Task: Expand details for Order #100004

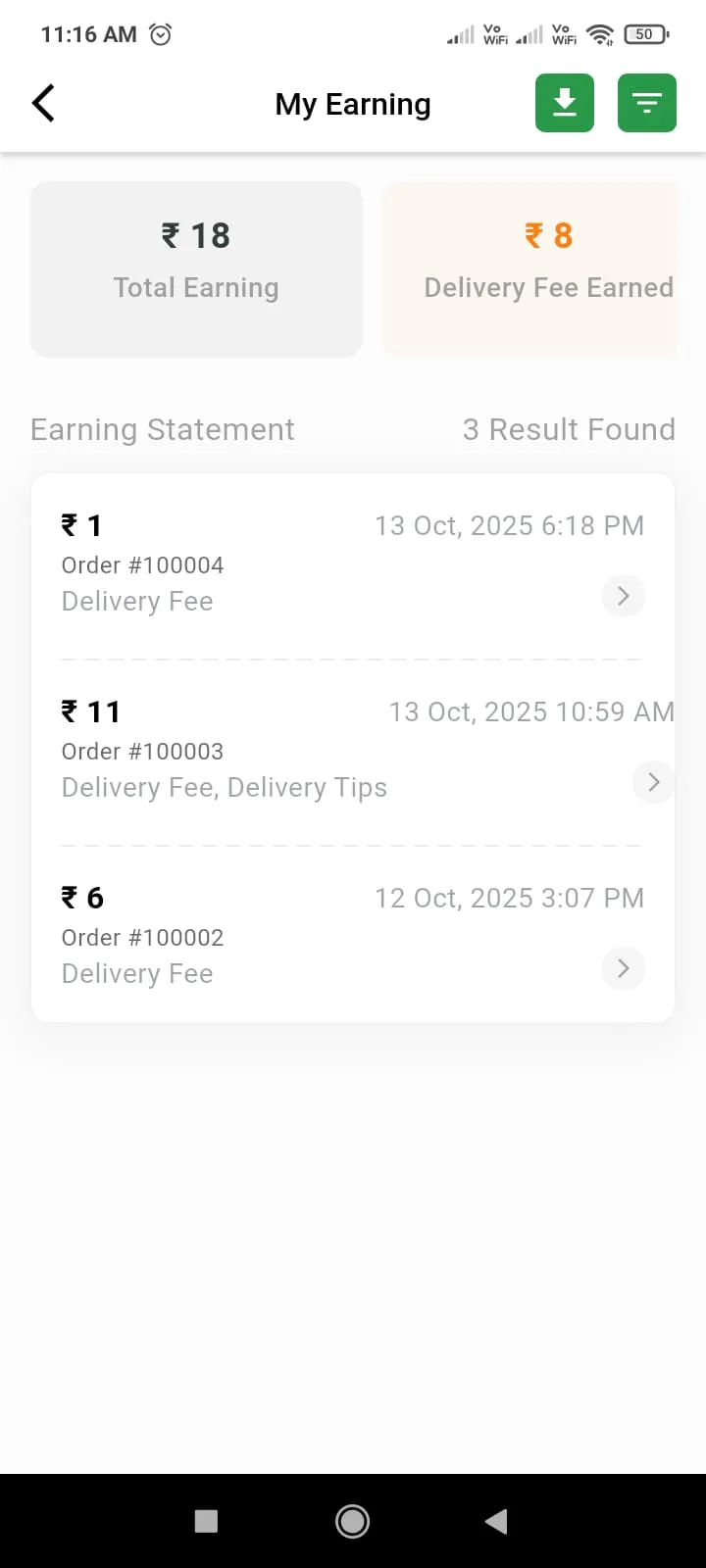Action: click(623, 596)
